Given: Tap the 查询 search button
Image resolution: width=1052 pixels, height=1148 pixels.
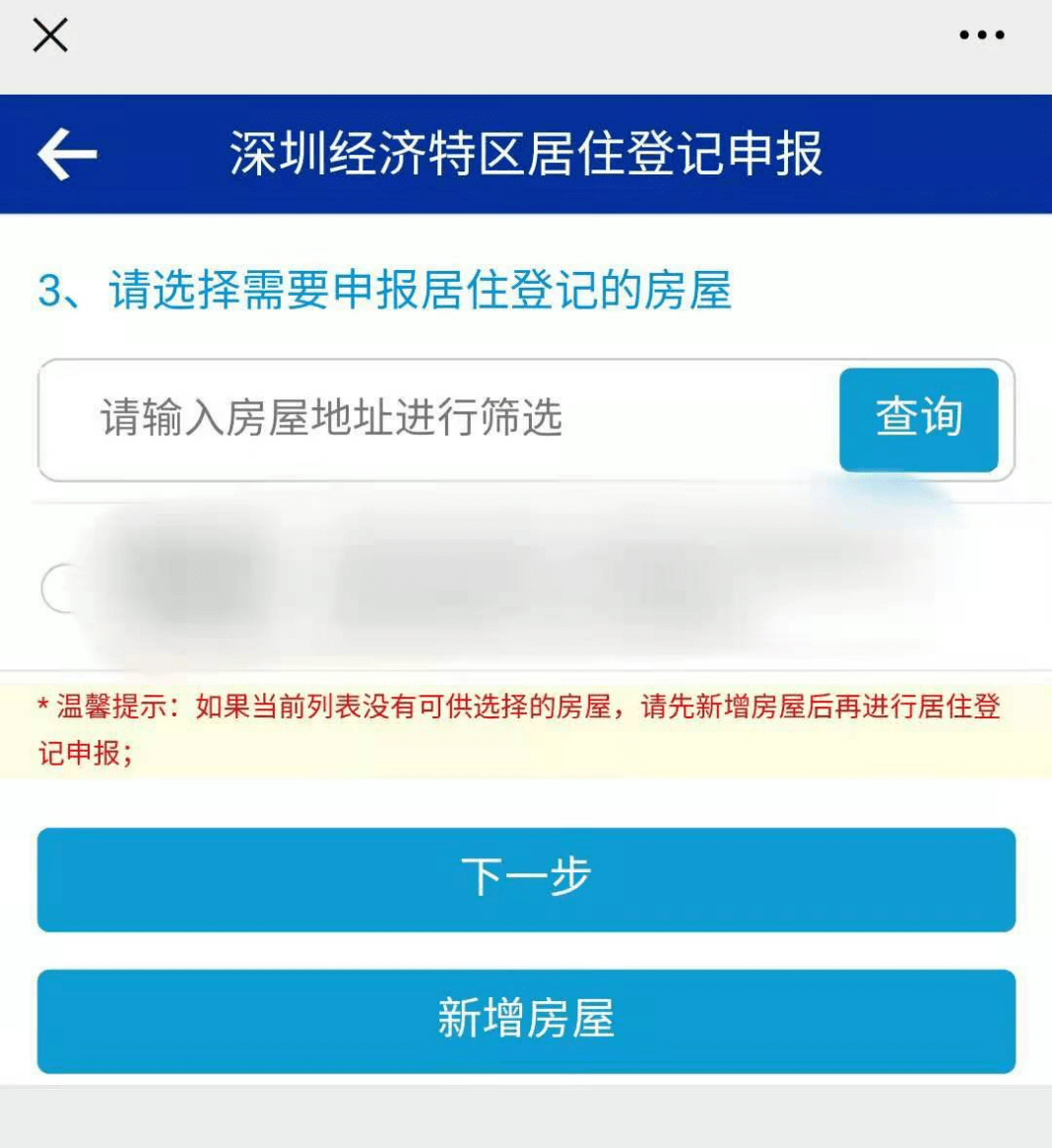Looking at the screenshot, I should (918, 419).
